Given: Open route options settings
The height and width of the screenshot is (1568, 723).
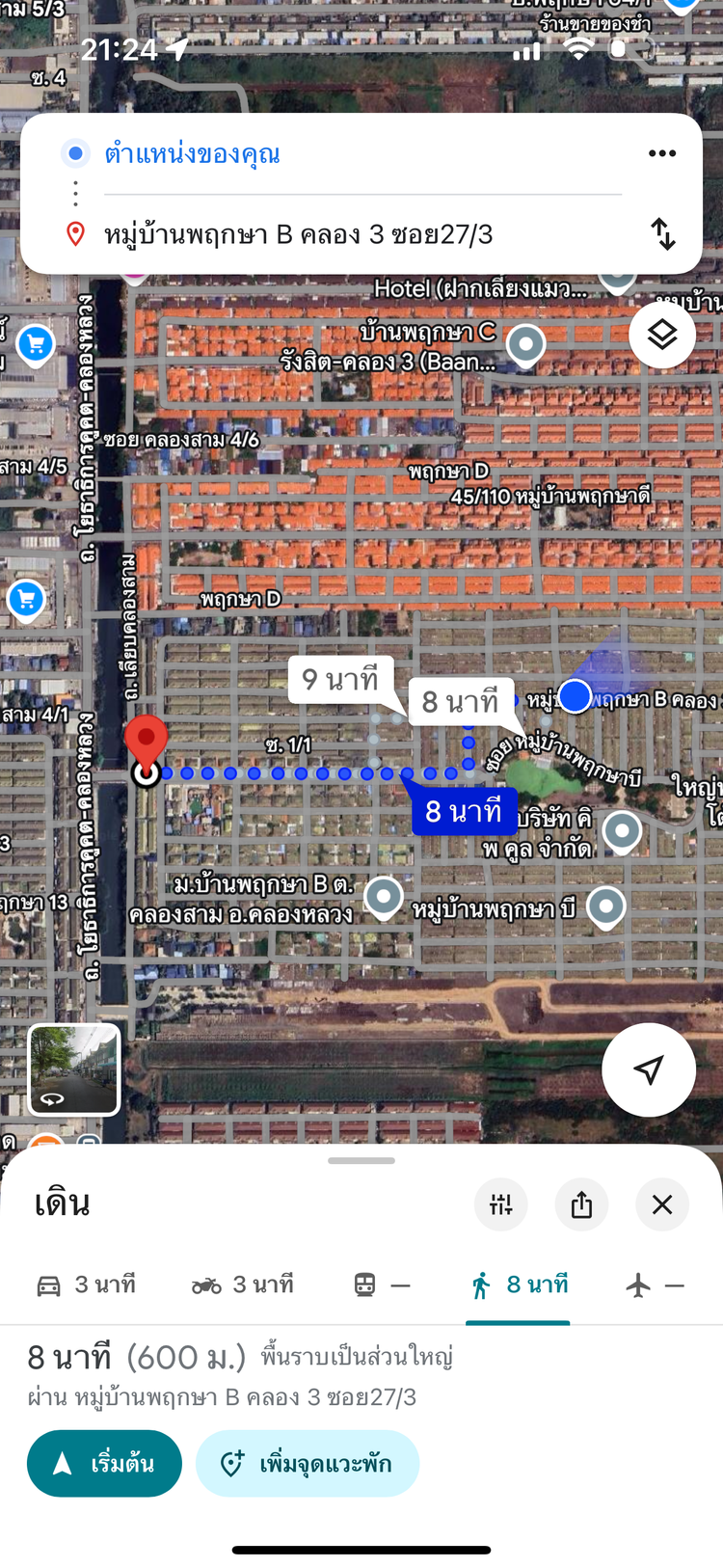Looking at the screenshot, I should [501, 1204].
